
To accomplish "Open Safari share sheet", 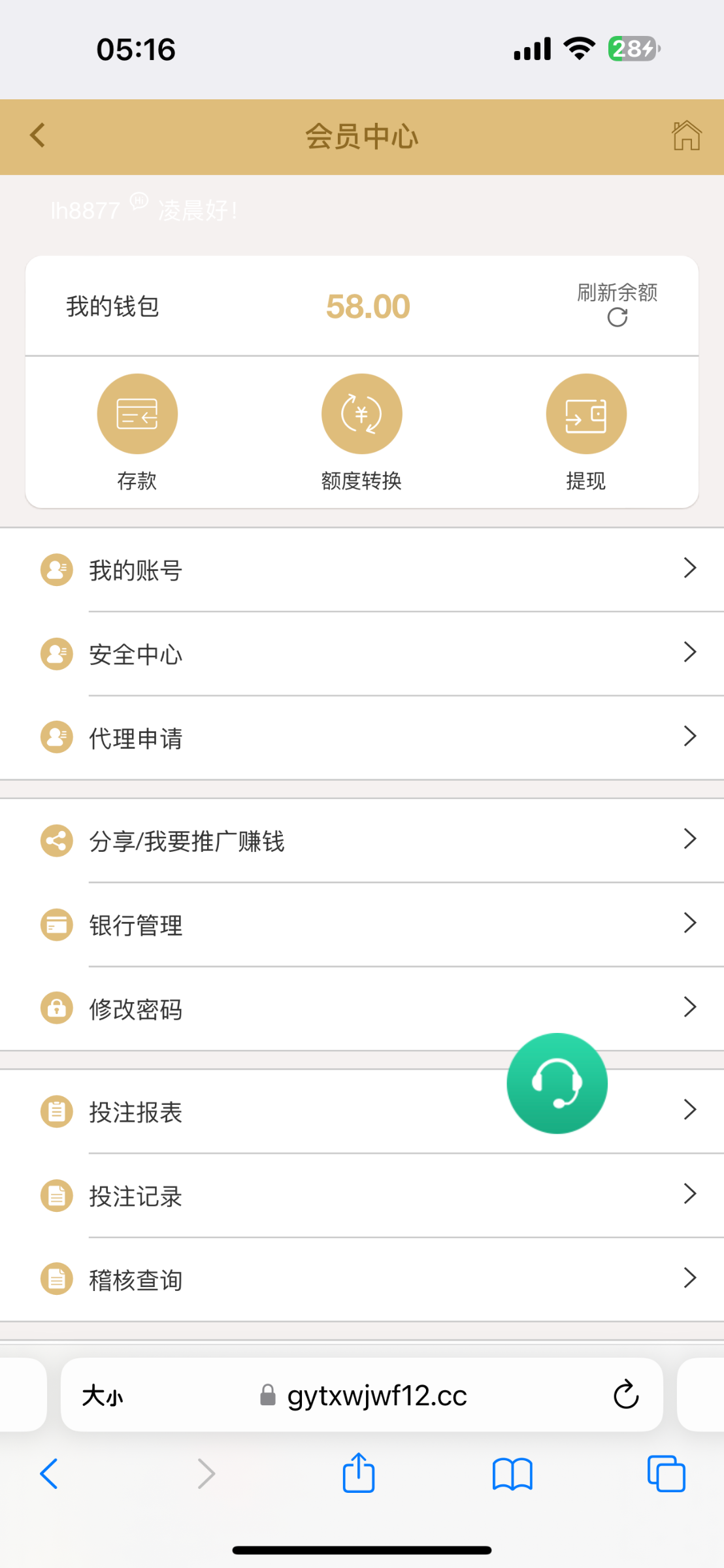I will (x=359, y=1473).
